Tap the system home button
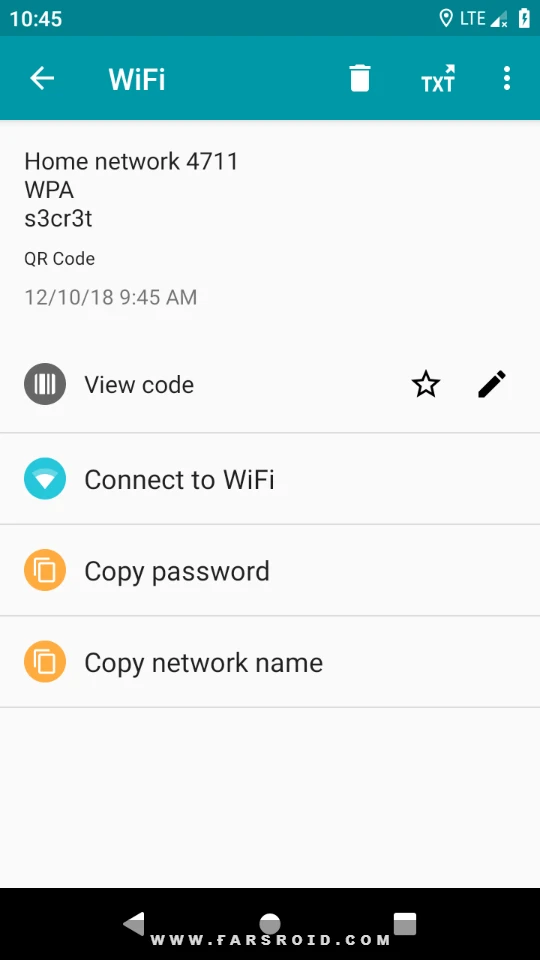The width and height of the screenshot is (540, 960). tap(270, 923)
